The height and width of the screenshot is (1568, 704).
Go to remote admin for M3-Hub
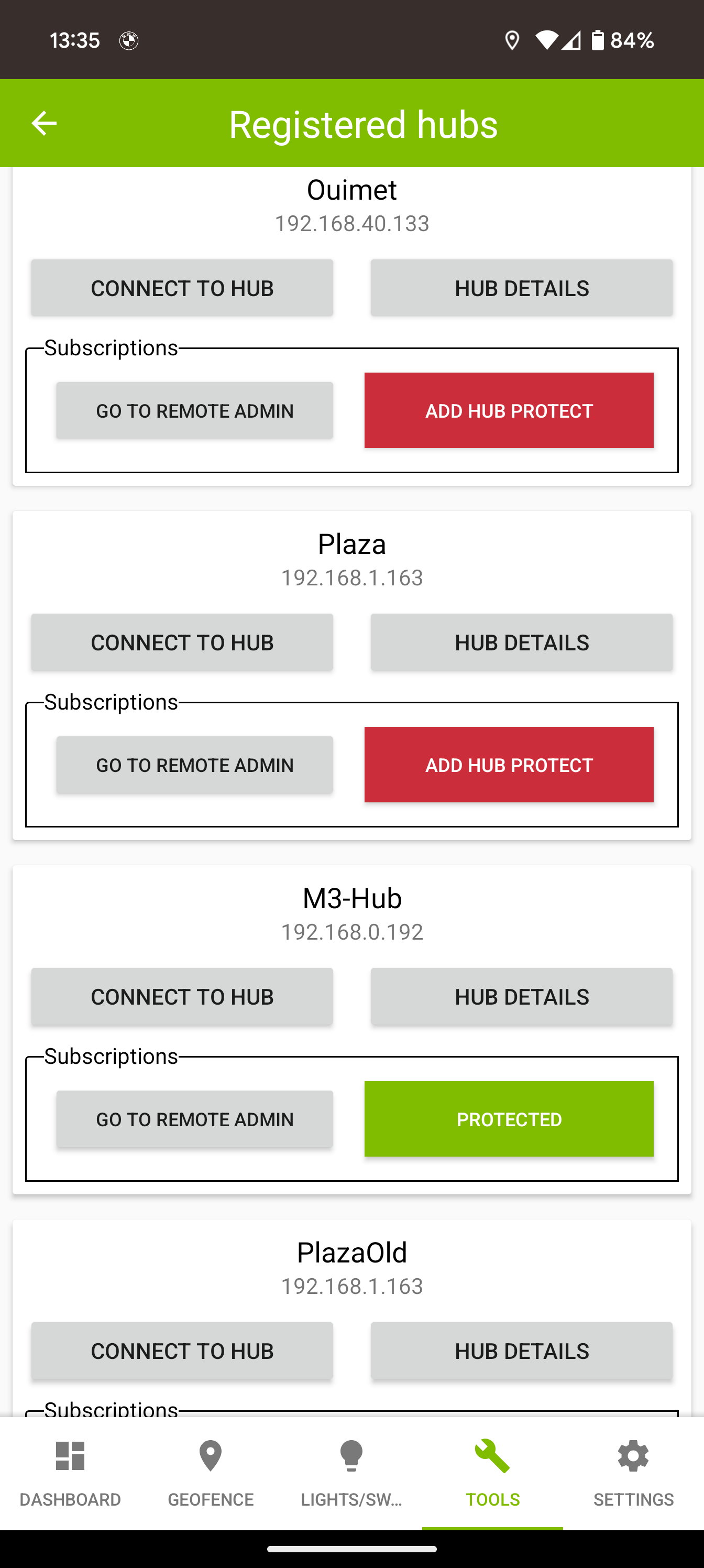(x=195, y=1119)
